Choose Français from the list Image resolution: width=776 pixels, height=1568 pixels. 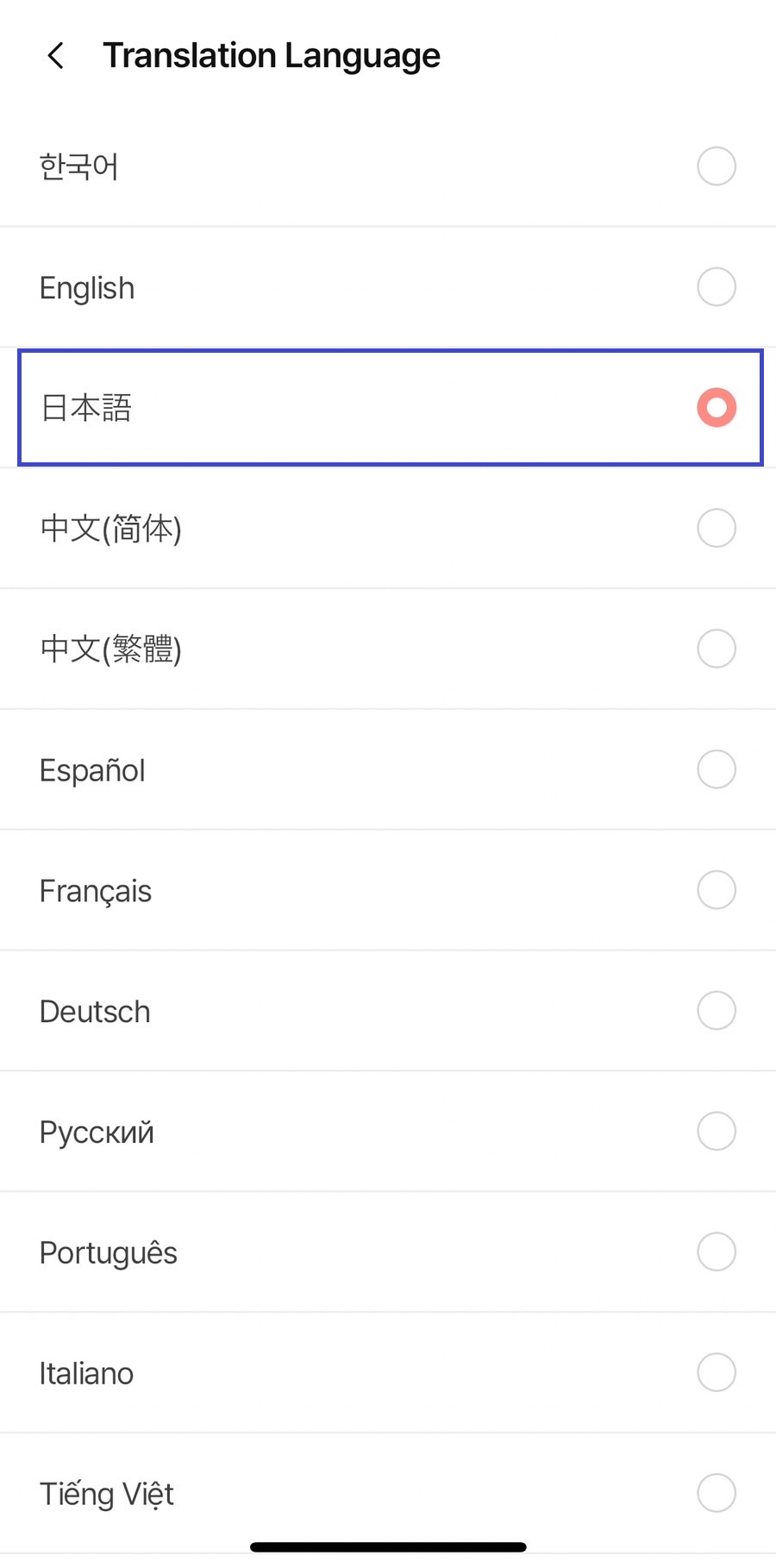tap(388, 891)
